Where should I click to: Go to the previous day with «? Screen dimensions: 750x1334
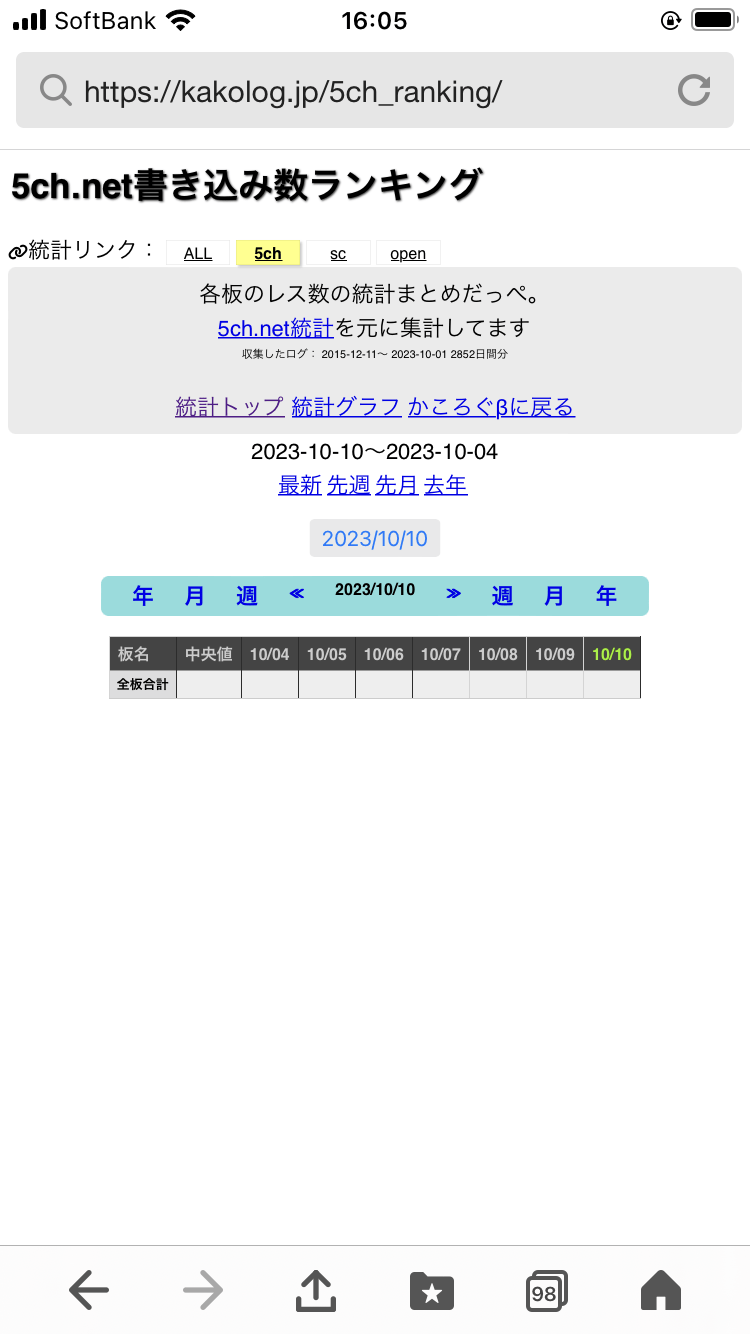tap(297, 594)
